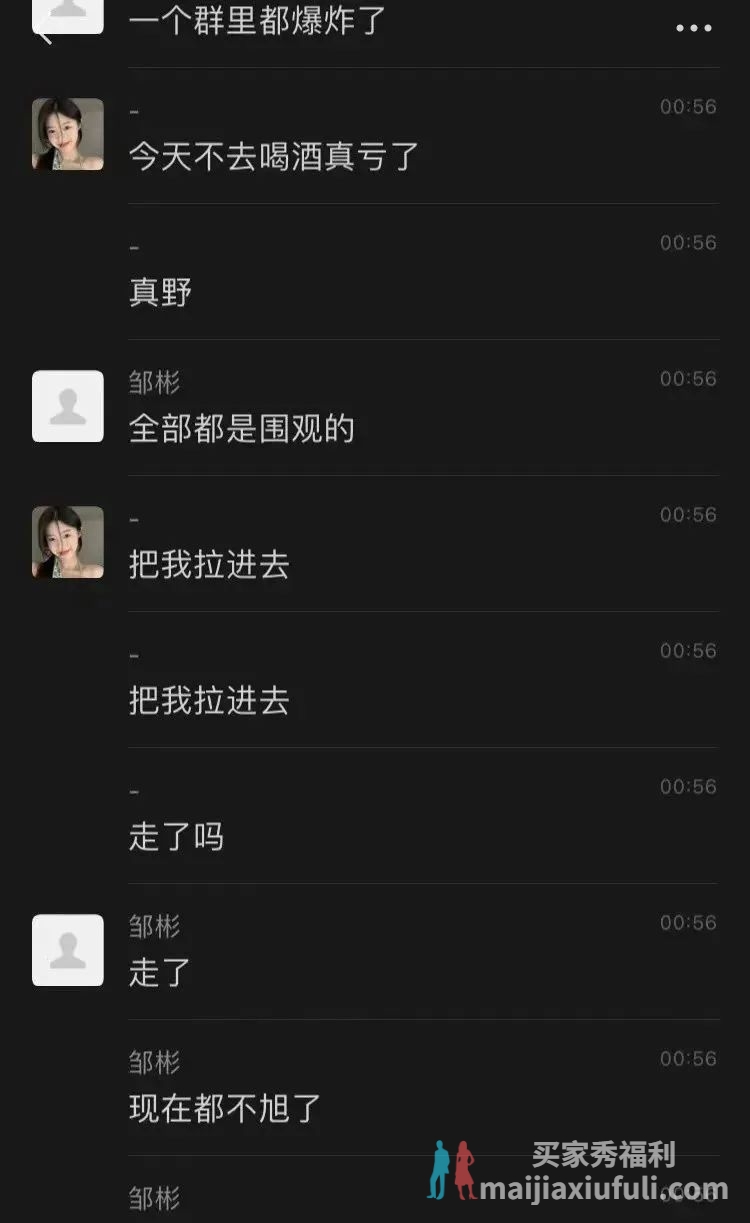Go back with the top-left arrow
Screen dimensions: 750x1223
coord(44,36)
